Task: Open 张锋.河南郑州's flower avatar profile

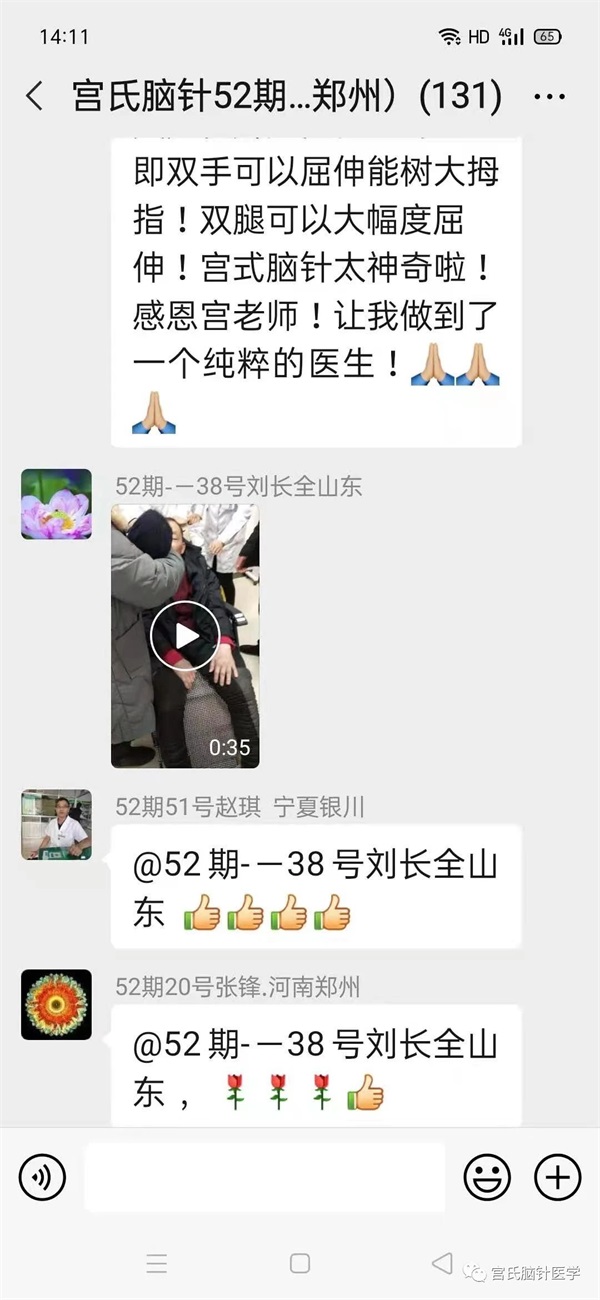Action: pos(56,1004)
